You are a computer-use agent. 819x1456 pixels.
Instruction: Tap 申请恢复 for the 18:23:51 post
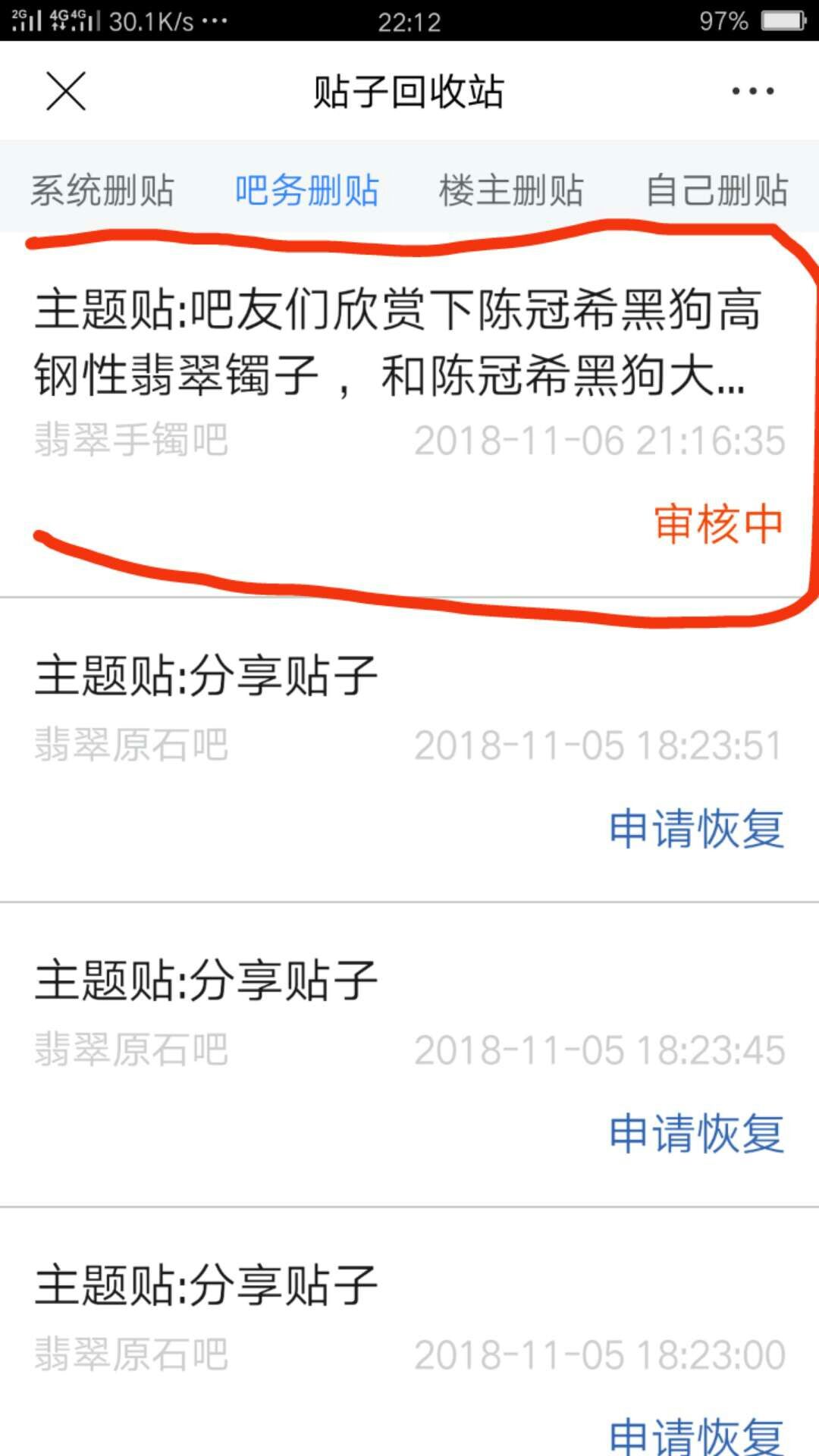pos(696,828)
